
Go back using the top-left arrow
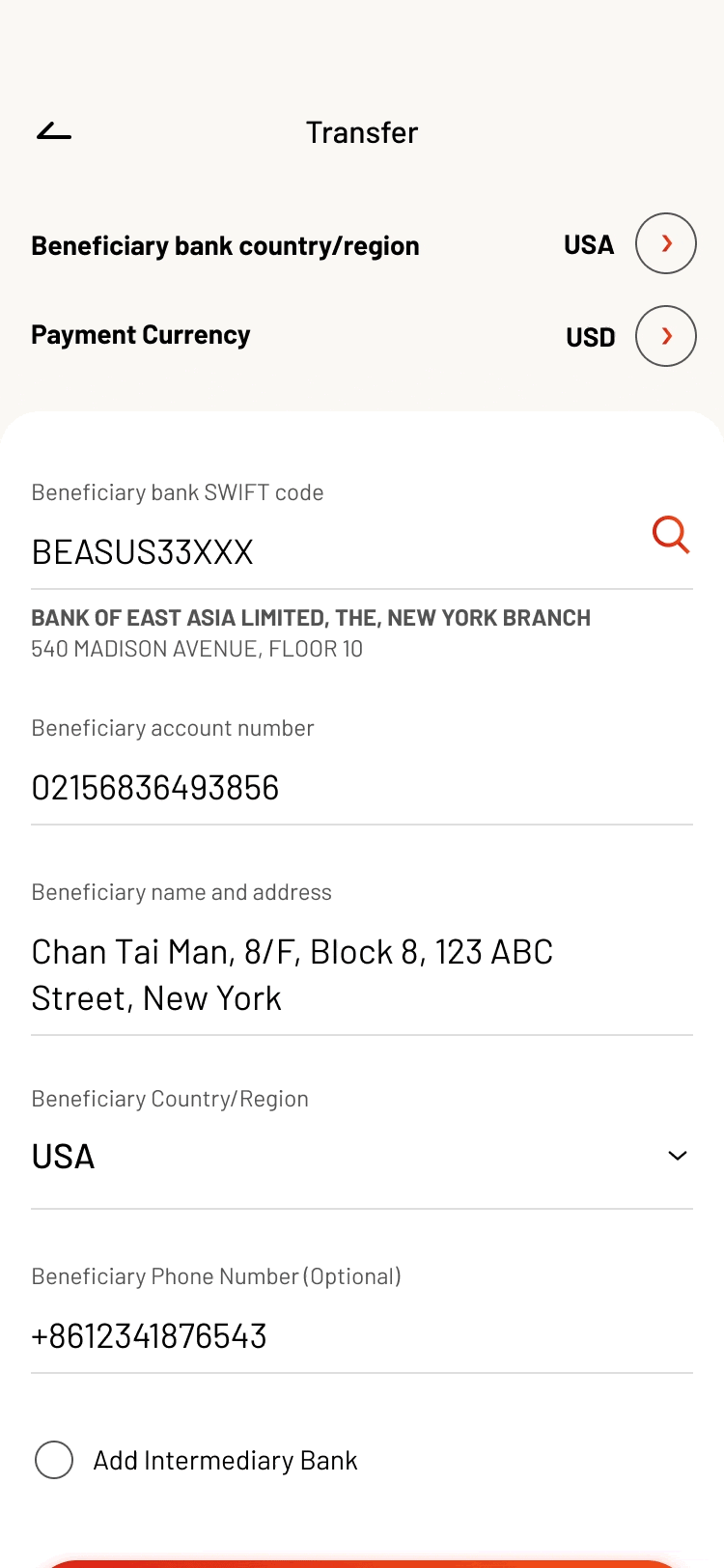click(54, 131)
